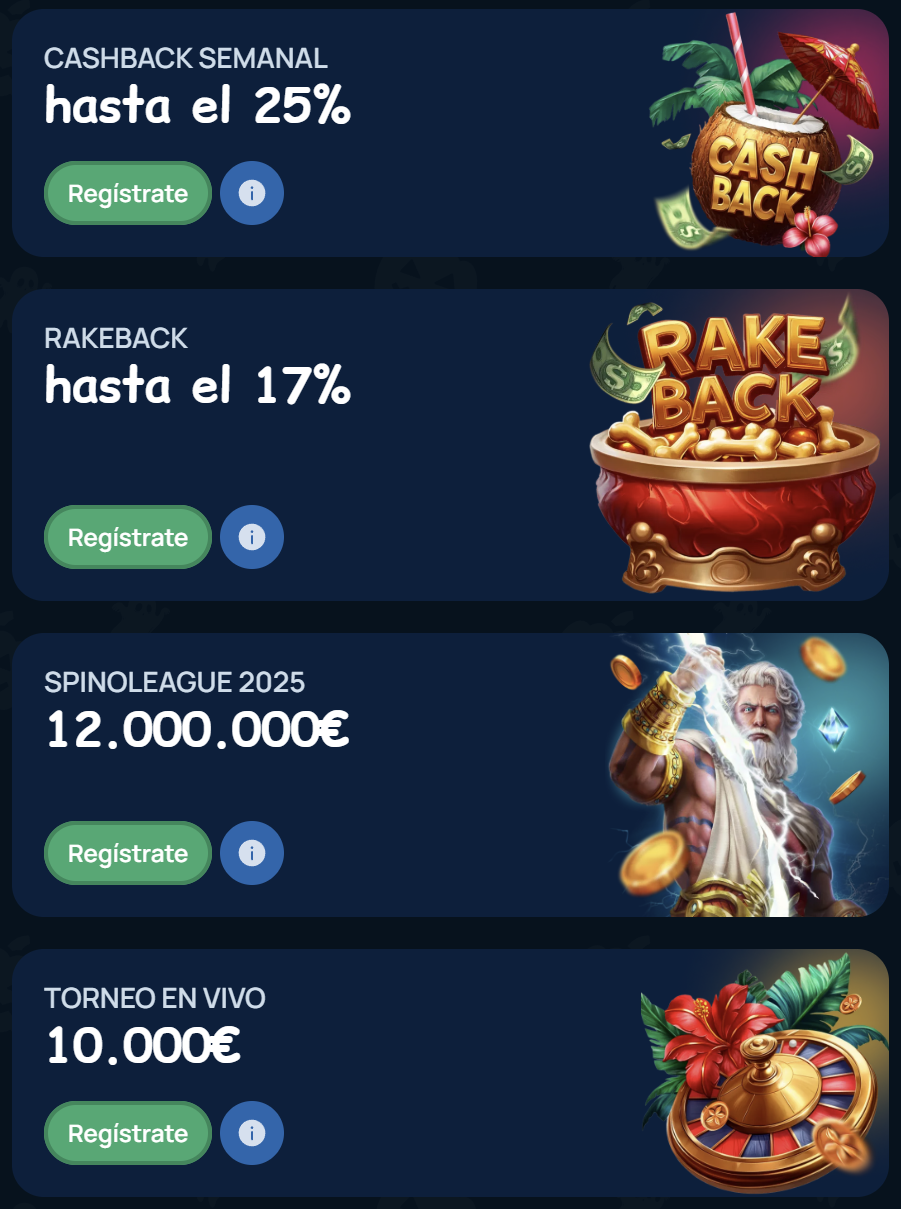Click Regístrate on the SpinoLeague 2025 card
Image resolution: width=901 pixels, height=1209 pixels.
(x=127, y=852)
